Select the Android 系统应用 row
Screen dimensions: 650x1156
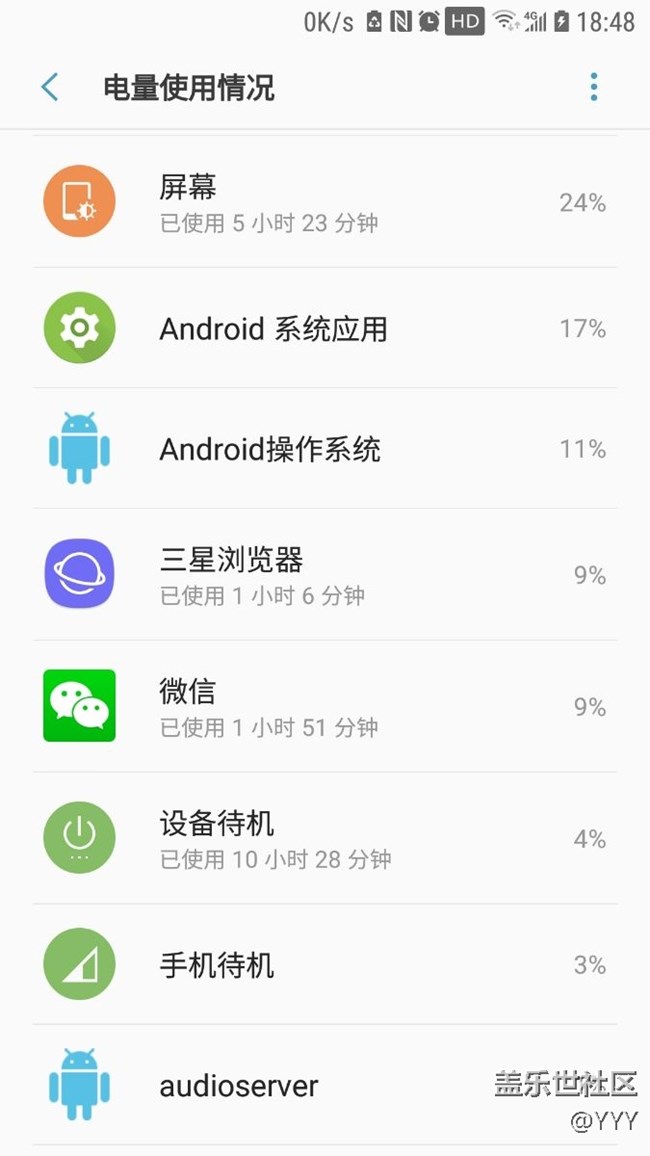pyautogui.click(x=325, y=328)
